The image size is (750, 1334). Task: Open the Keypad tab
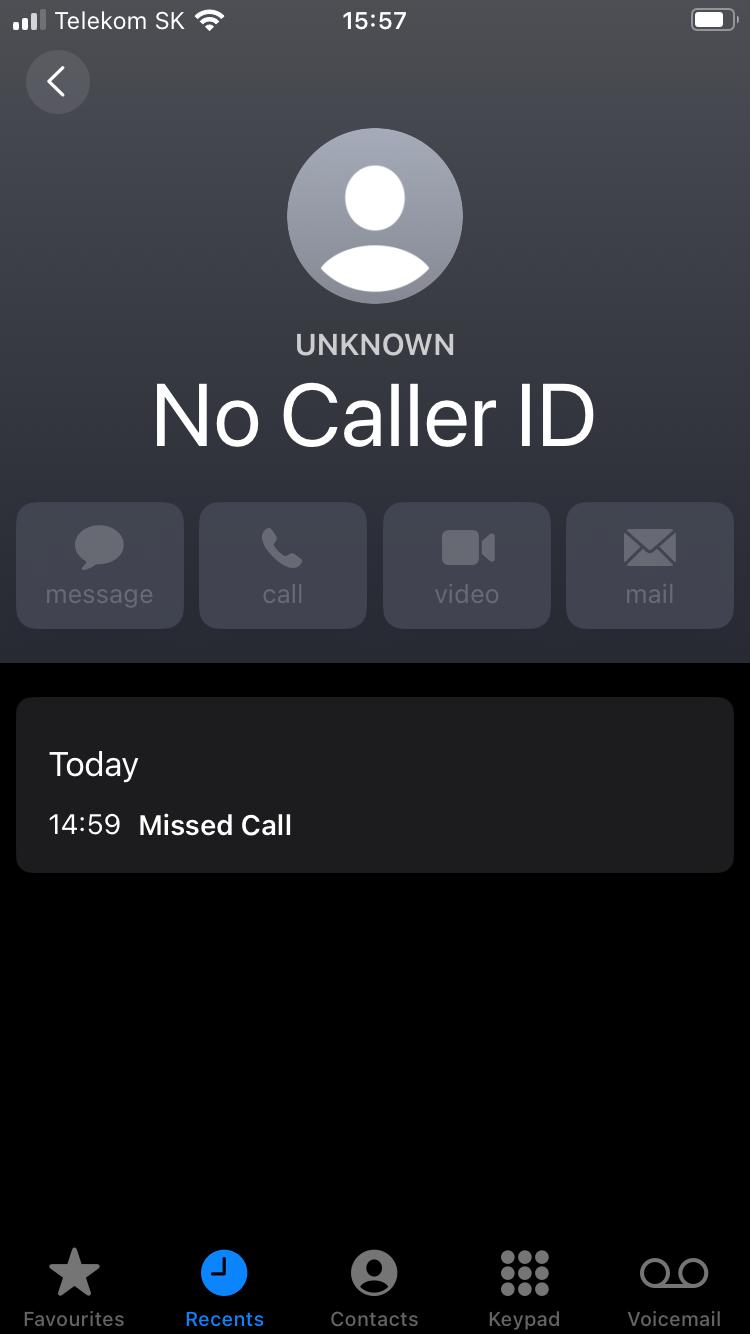click(524, 1288)
